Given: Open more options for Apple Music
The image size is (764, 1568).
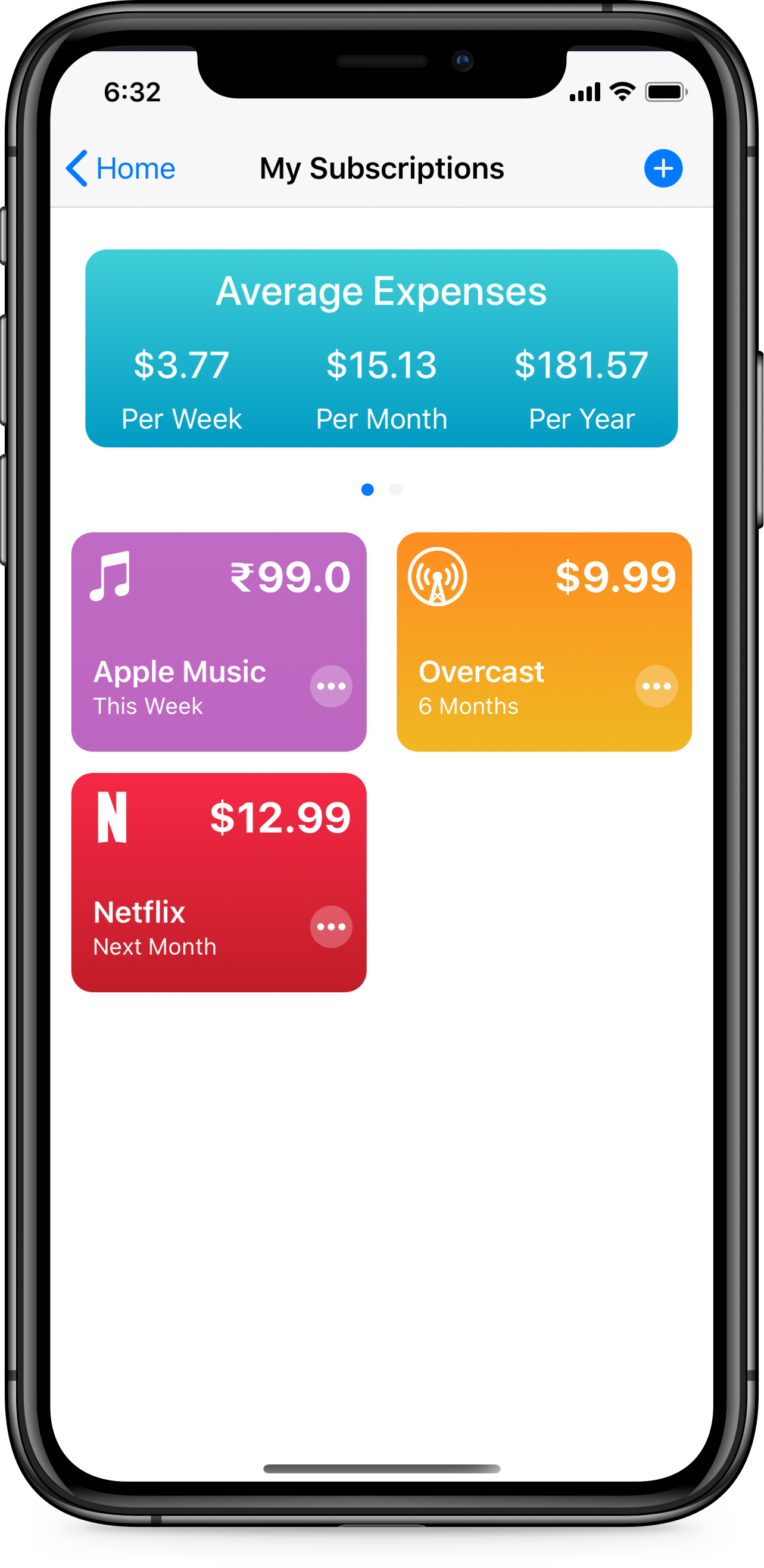Looking at the screenshot, I should point(331,686).
